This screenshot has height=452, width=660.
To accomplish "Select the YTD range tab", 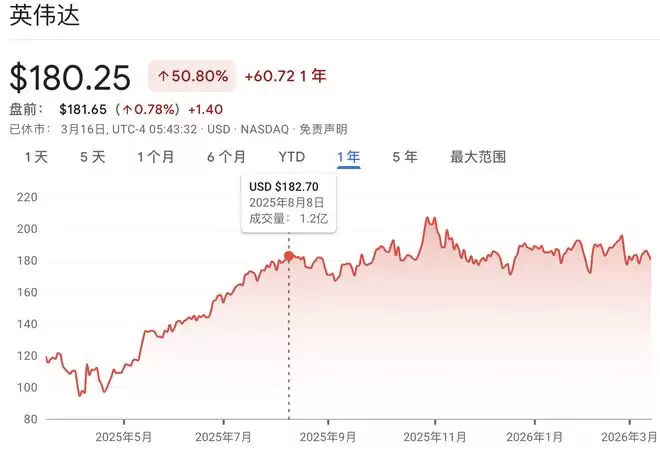I will click(x=291, y=157).
